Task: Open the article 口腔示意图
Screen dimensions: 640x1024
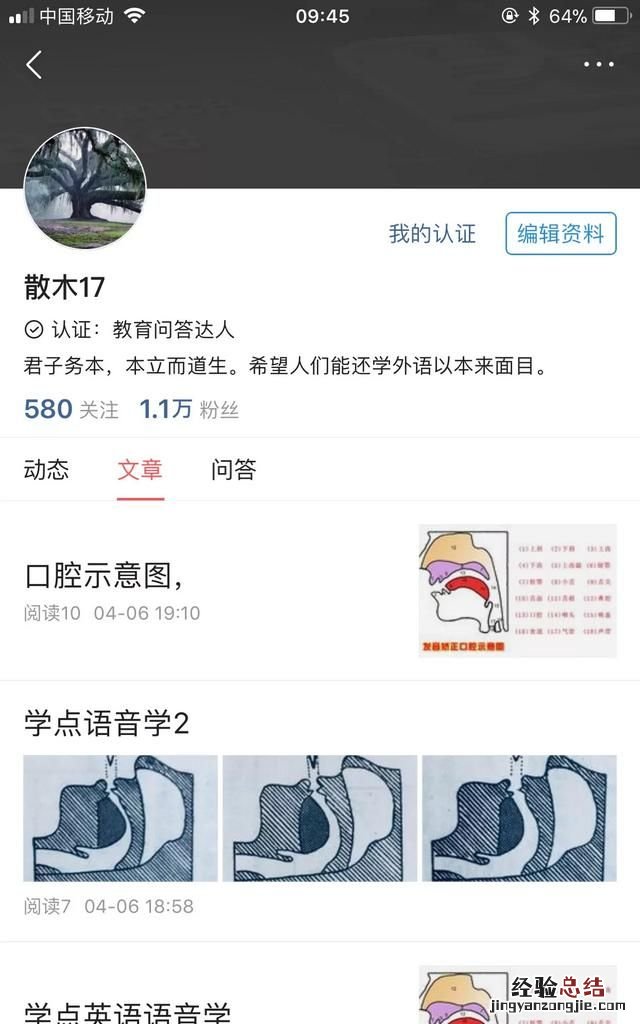Action: [x=104, y=576]
